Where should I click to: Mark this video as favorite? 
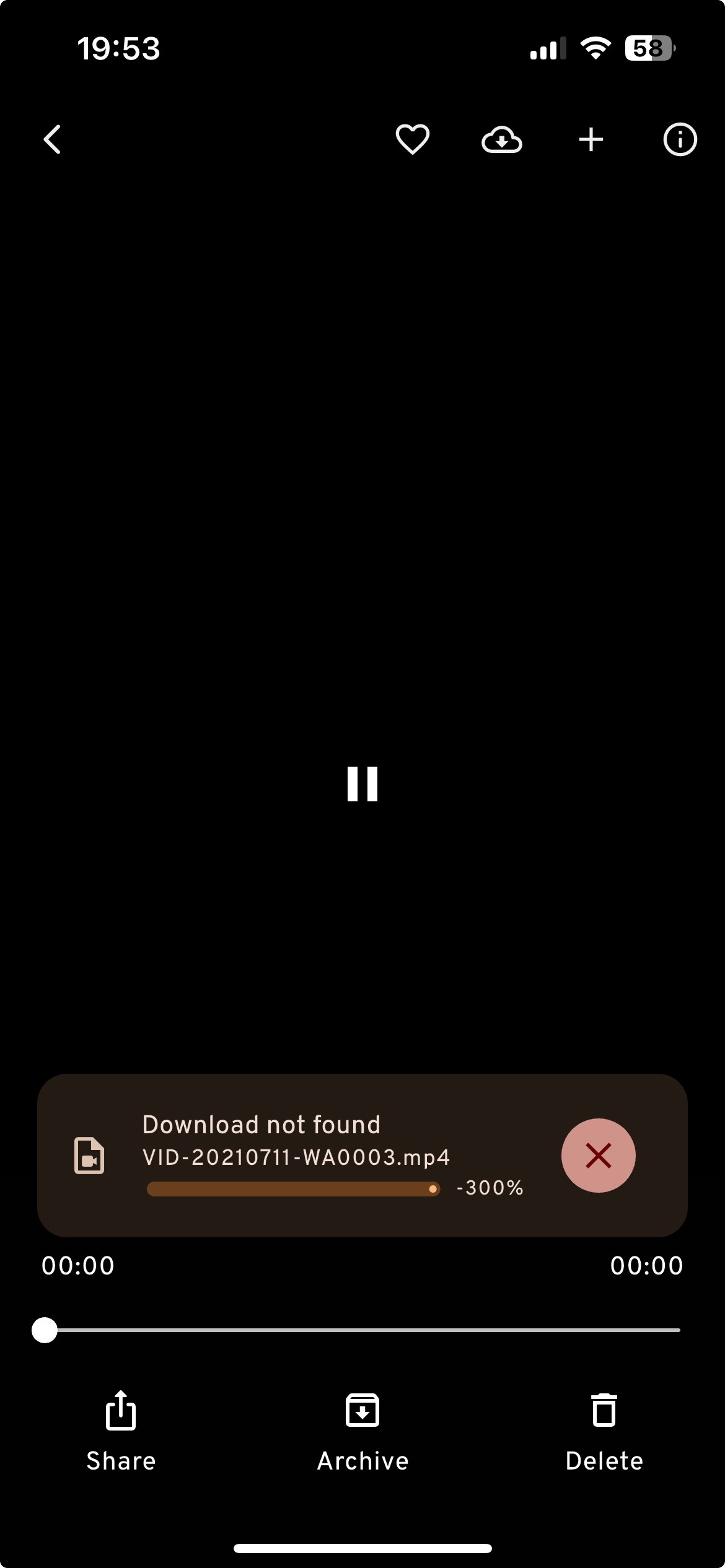[412, 139]
